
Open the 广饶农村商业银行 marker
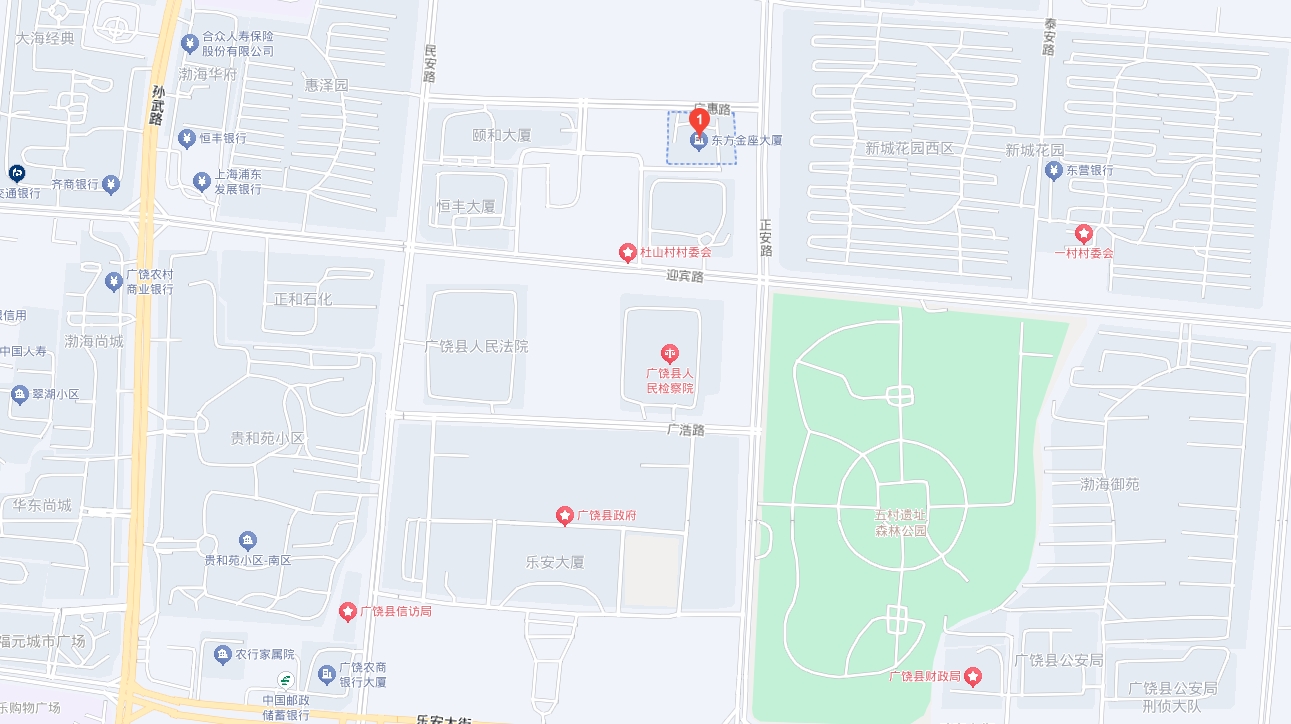click(113, 281)
